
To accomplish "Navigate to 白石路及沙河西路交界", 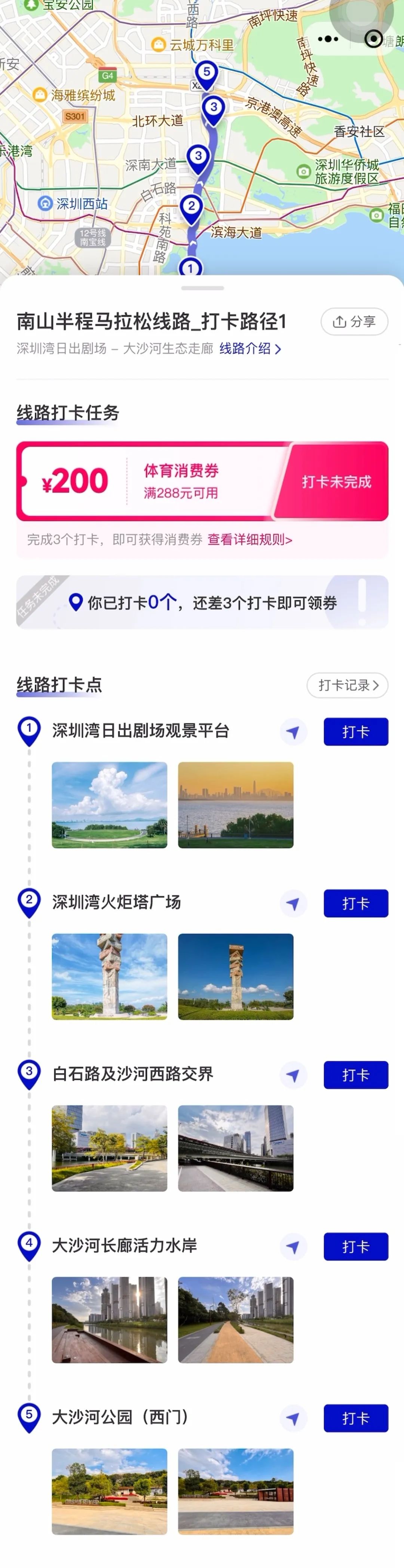I will (x=293, y=1075).
